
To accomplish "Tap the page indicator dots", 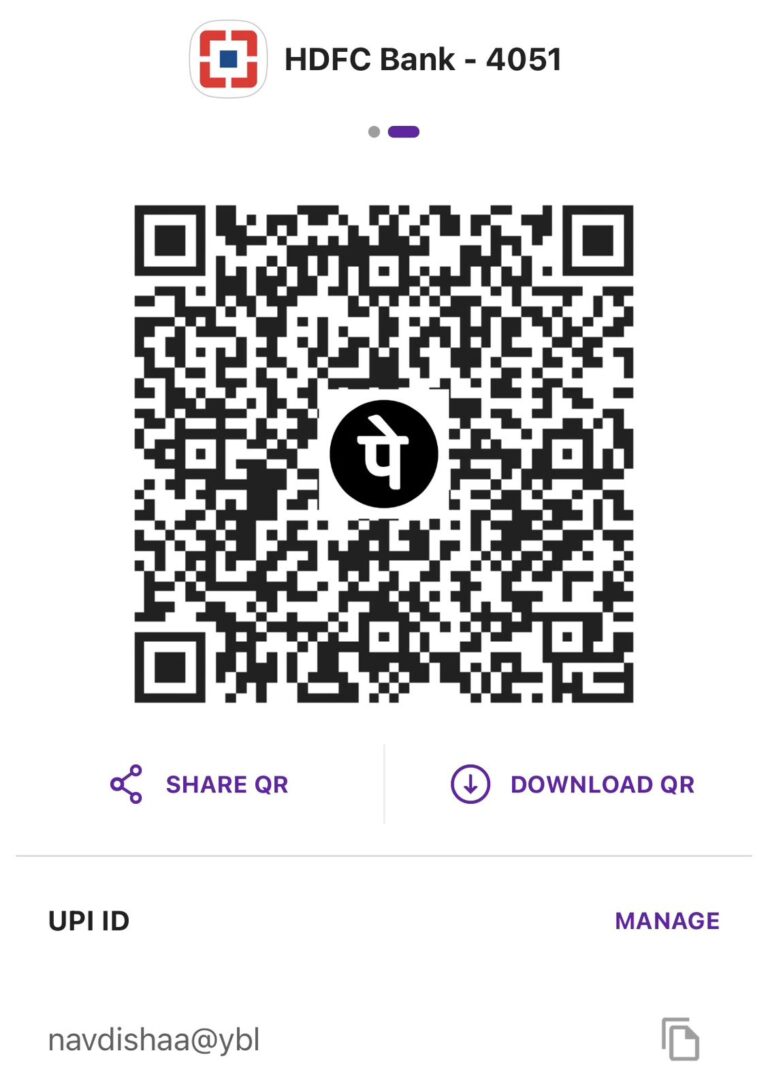I will click(x=393, y=132).
